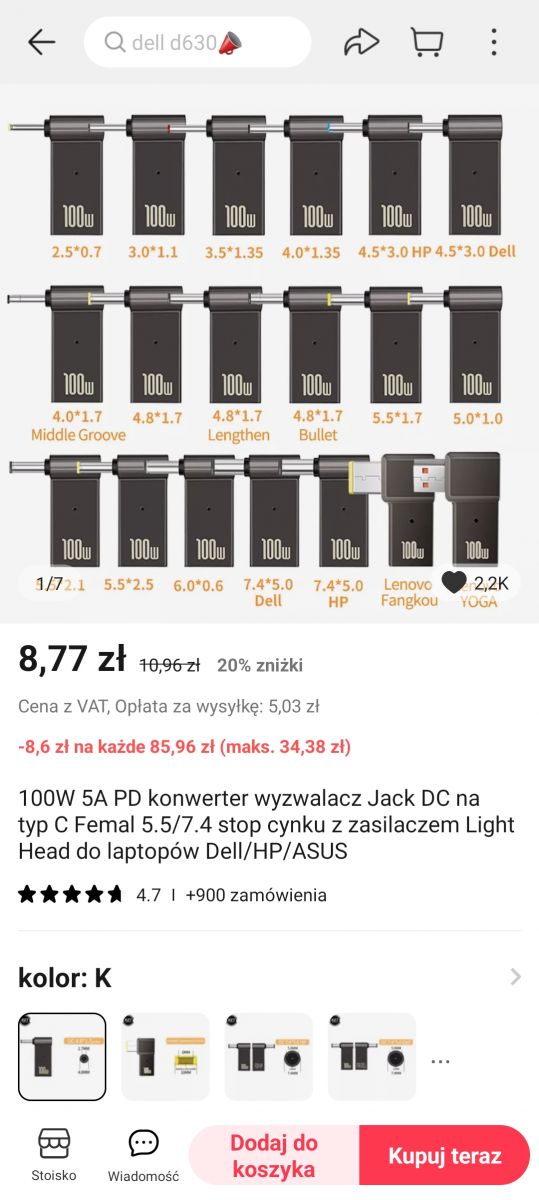Message the seller via Wiadomość
Screen dimensions: 539x1200
[x=143, y=1155]
